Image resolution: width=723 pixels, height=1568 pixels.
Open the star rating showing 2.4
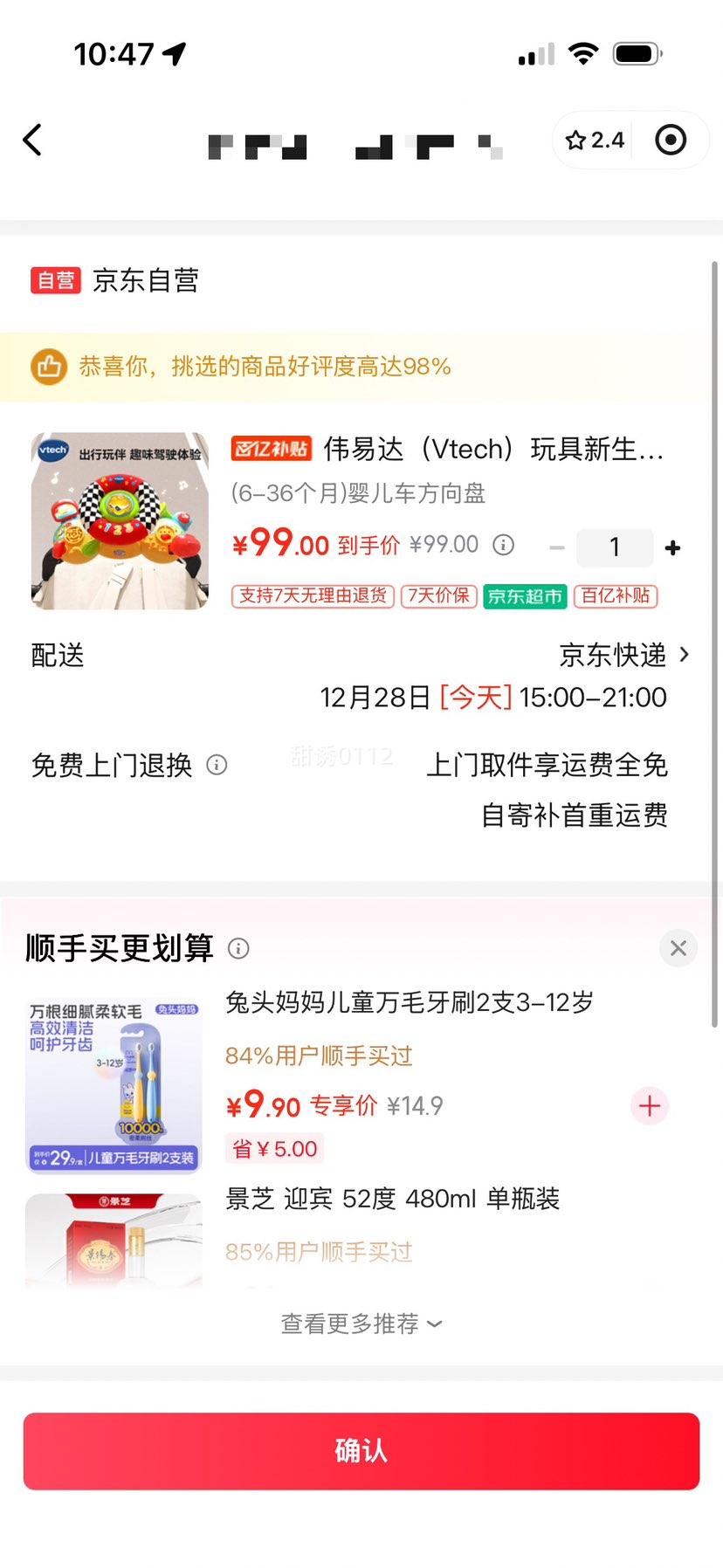pyautogui.click(x=595, y=140)
